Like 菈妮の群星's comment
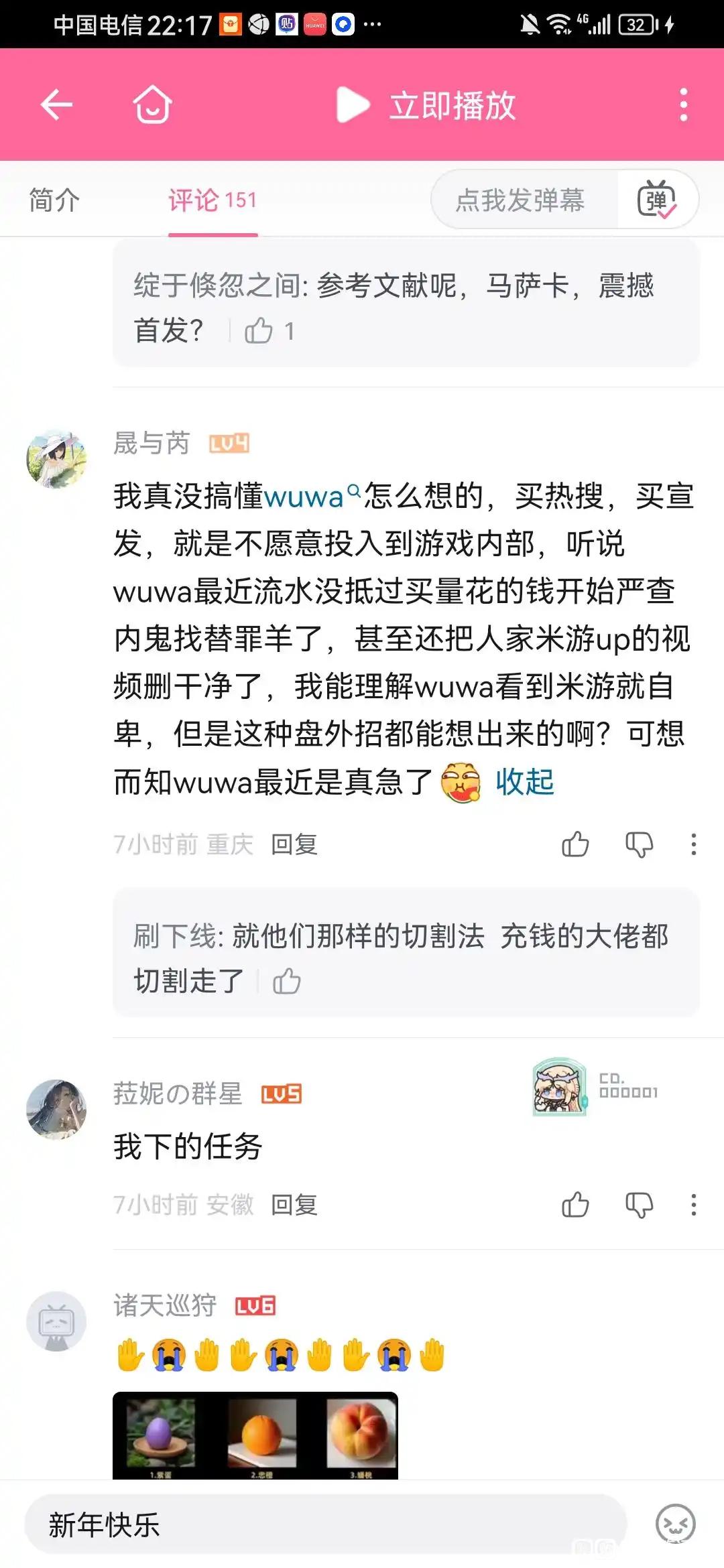 click(575, 1205)
